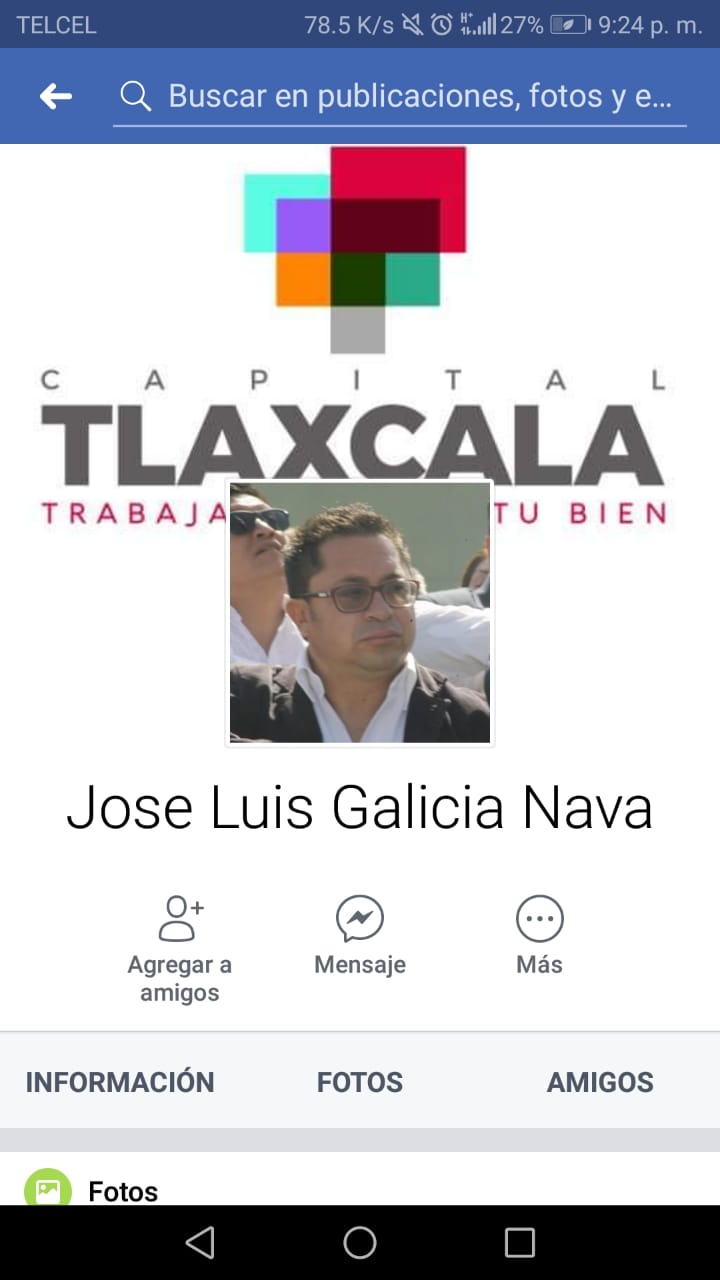Tap the system home button
The width and height of the screenshot is (720, 1280).
pos(360,1243)
